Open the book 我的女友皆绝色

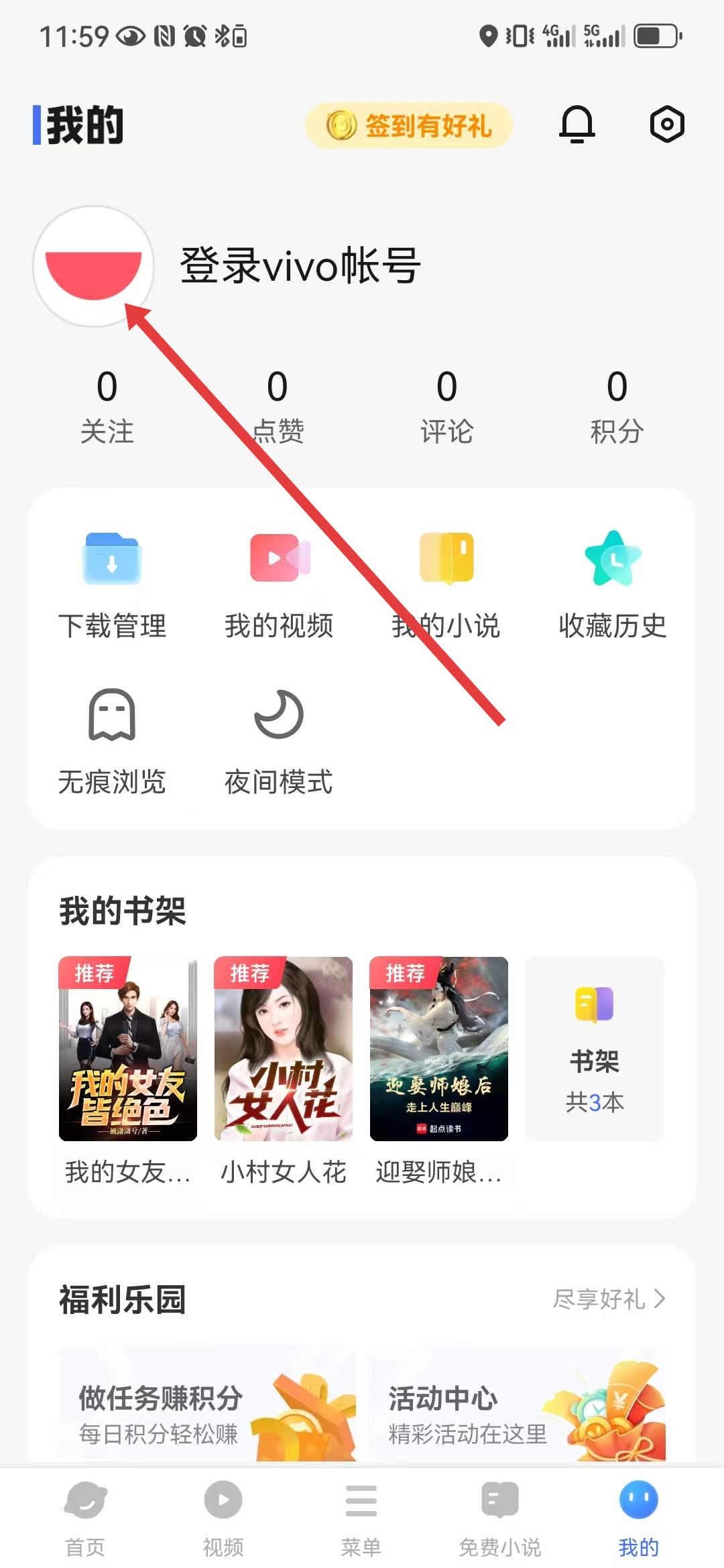coord(128,1049)
